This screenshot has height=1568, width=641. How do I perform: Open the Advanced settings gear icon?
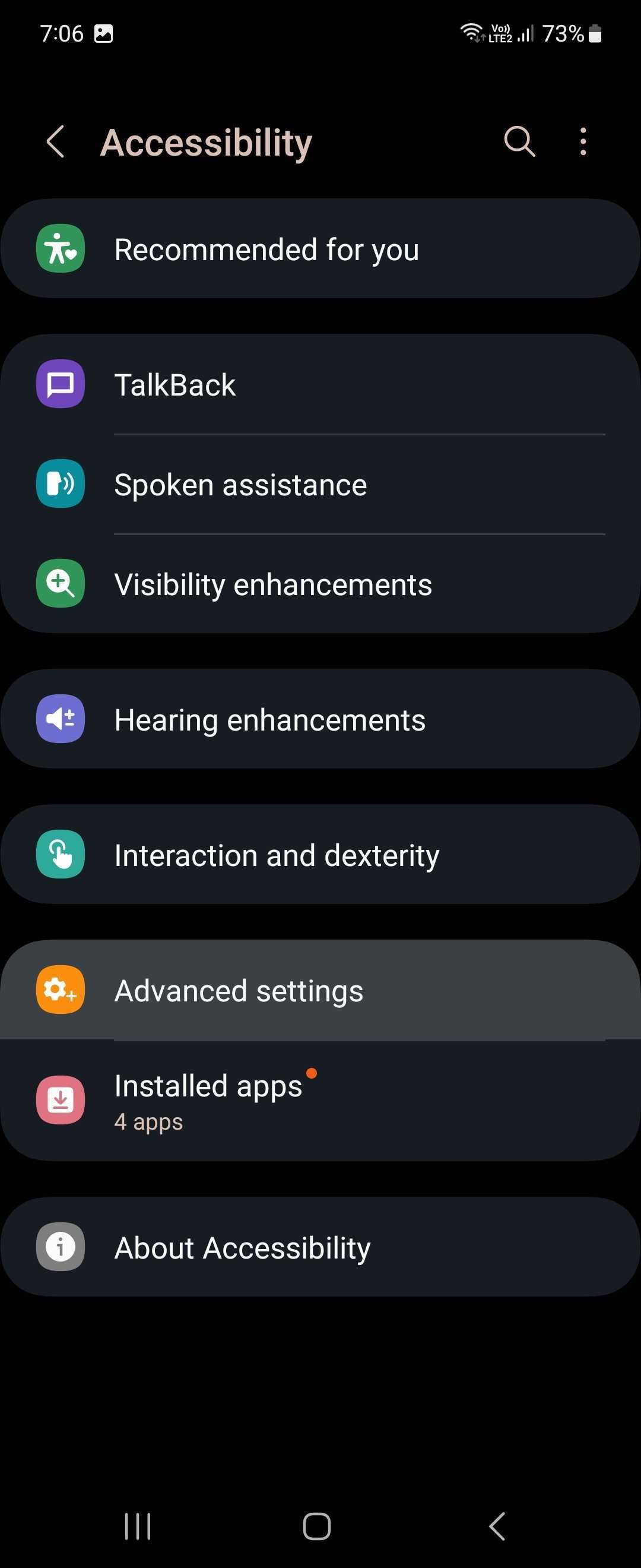click(59, 989)
